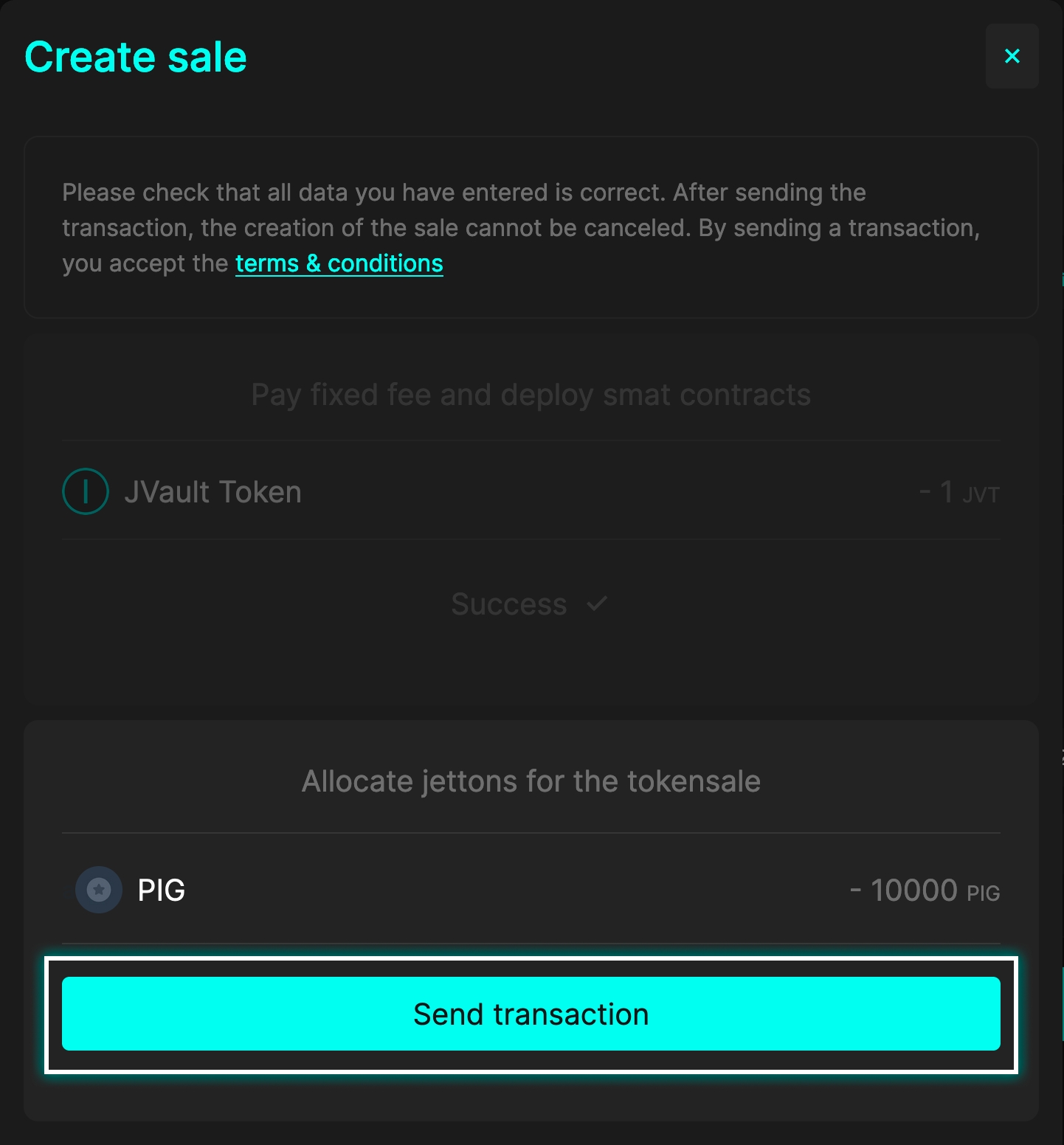The height and width of the screenshot is (1145, 1064).
Task: Close the Create sale dialog
Action: pos(1012,56)
